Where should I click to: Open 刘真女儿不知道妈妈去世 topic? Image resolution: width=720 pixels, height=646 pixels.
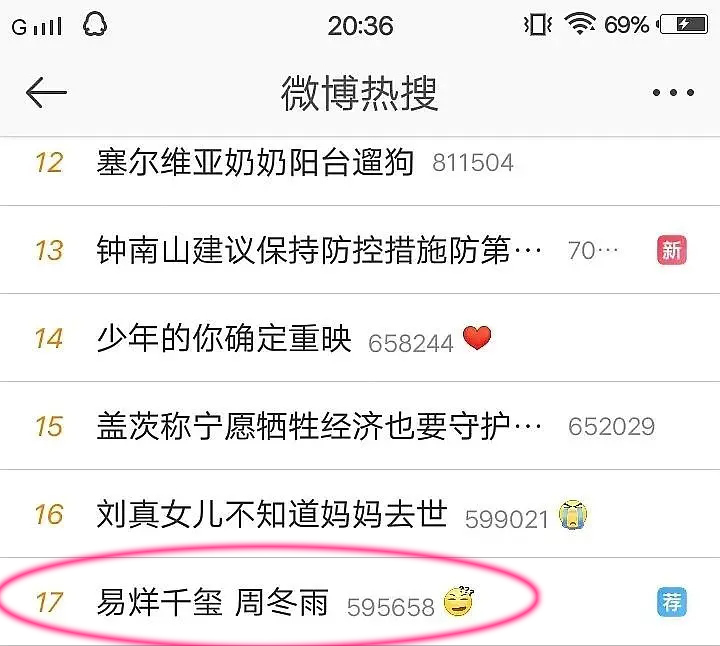click(x=272, y=514)
